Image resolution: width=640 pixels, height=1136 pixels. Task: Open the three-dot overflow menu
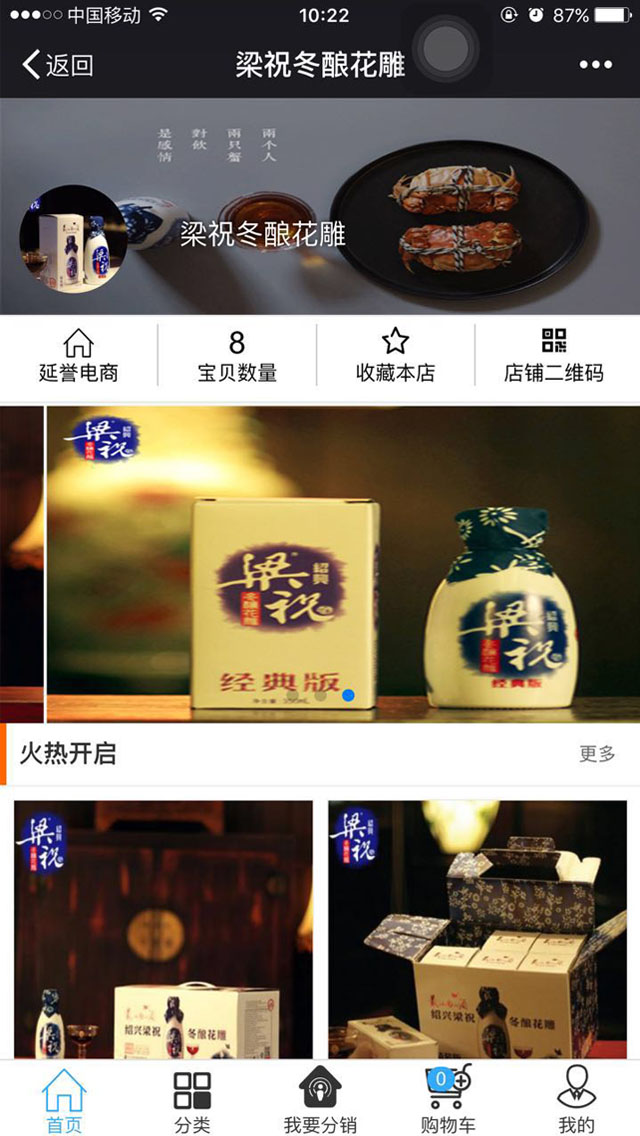(595, 66)
